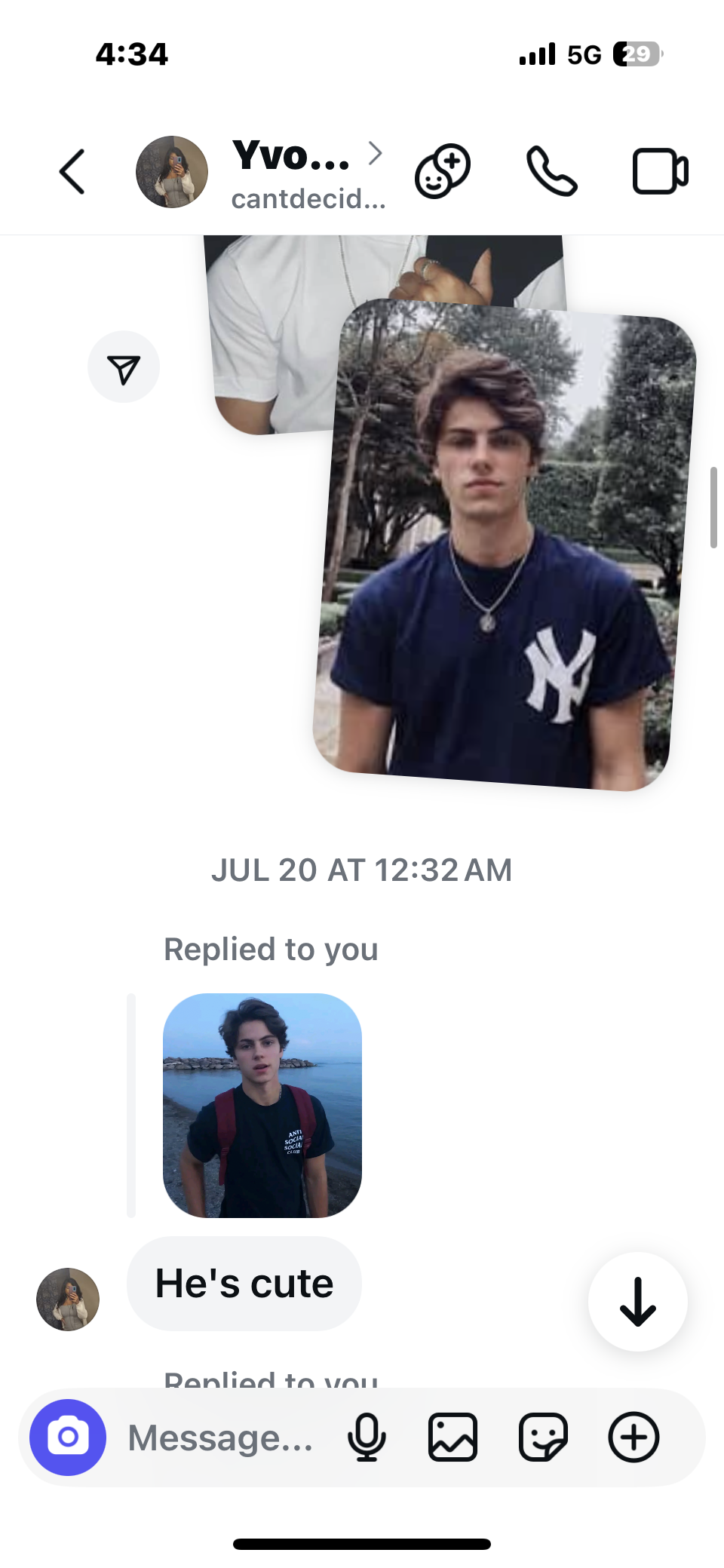This screenshot has width=724, height=1568.
Task: Open the sticker picker
Action: [x=543, y=1437]
